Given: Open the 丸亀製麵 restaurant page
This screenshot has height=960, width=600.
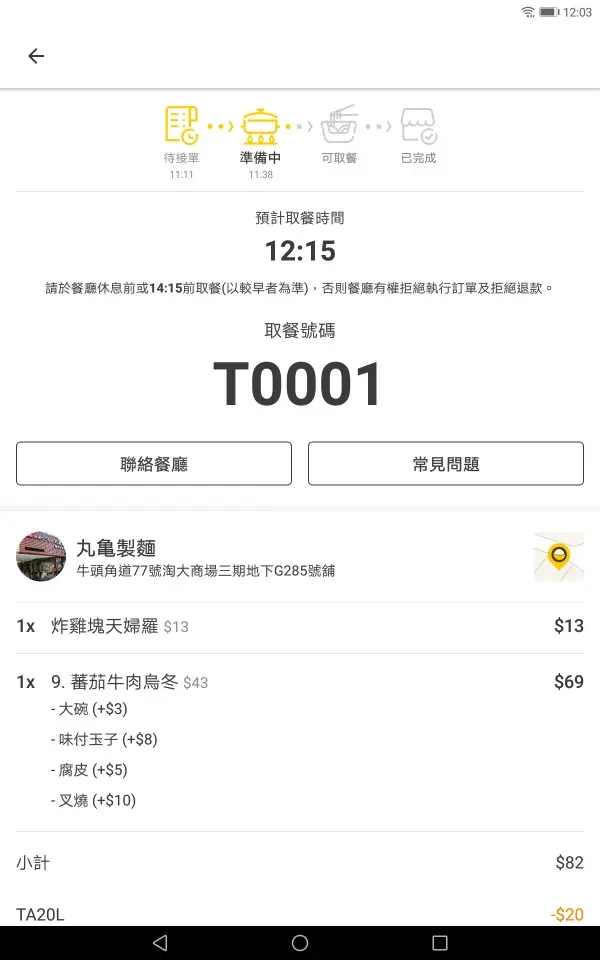Looking at the screenshot, I should (x=116, y=548).
